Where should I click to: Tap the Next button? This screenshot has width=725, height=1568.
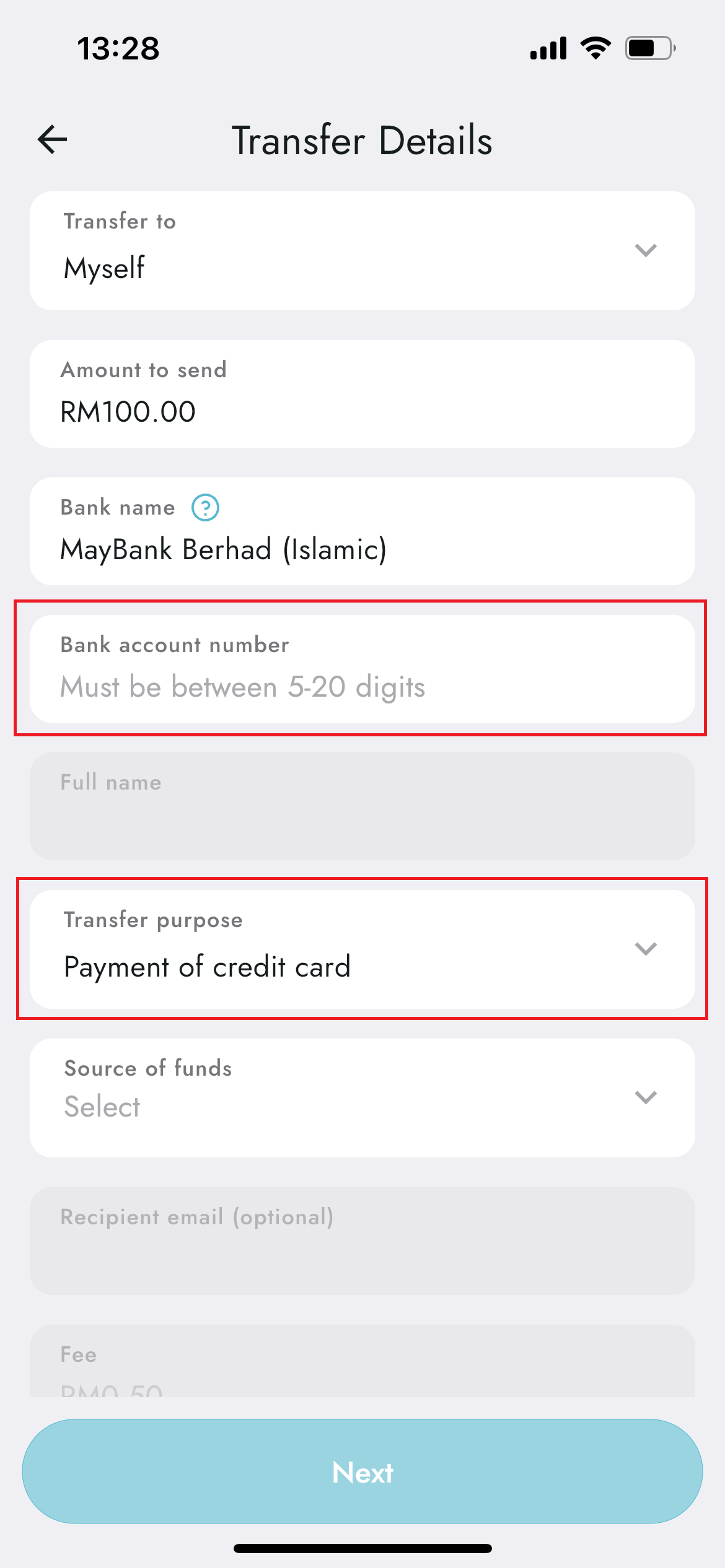click(x=362, y=1473)
